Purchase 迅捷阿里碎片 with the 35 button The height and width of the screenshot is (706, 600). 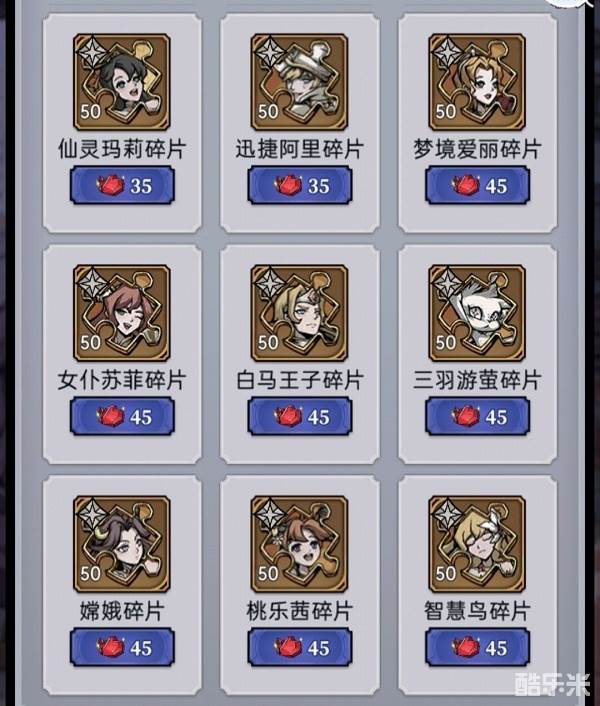(300, 186)
